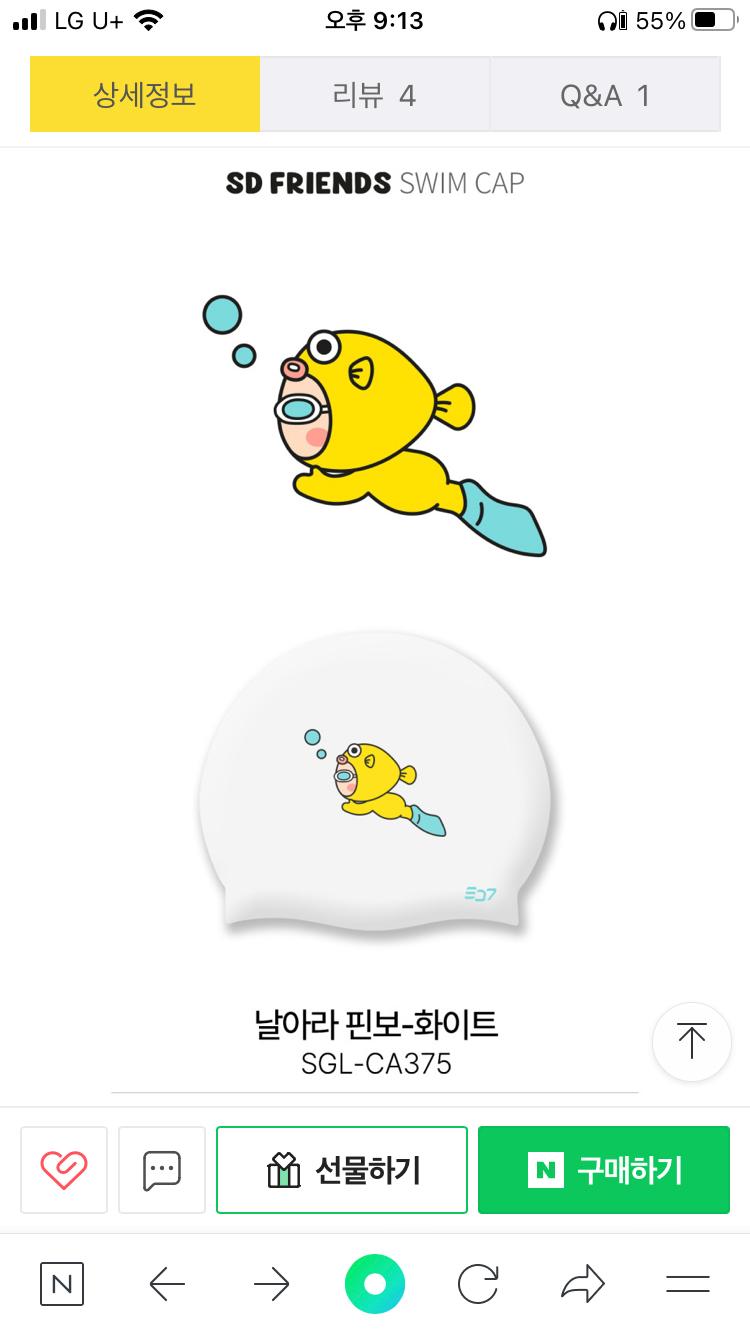Share this product page
The height and width of the screenshot is (1334, 750).
click(583, 1284)
